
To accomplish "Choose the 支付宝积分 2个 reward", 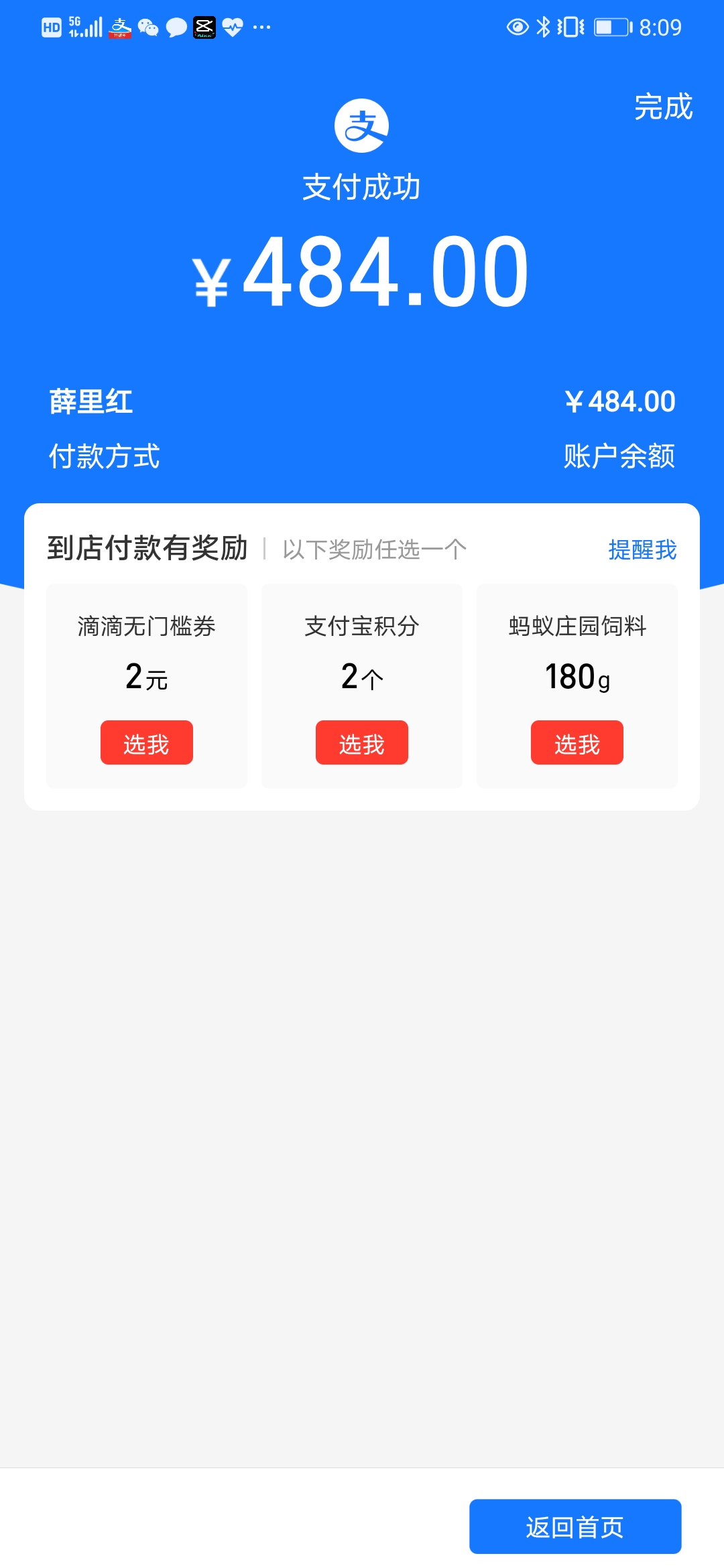I will (362, 742).
